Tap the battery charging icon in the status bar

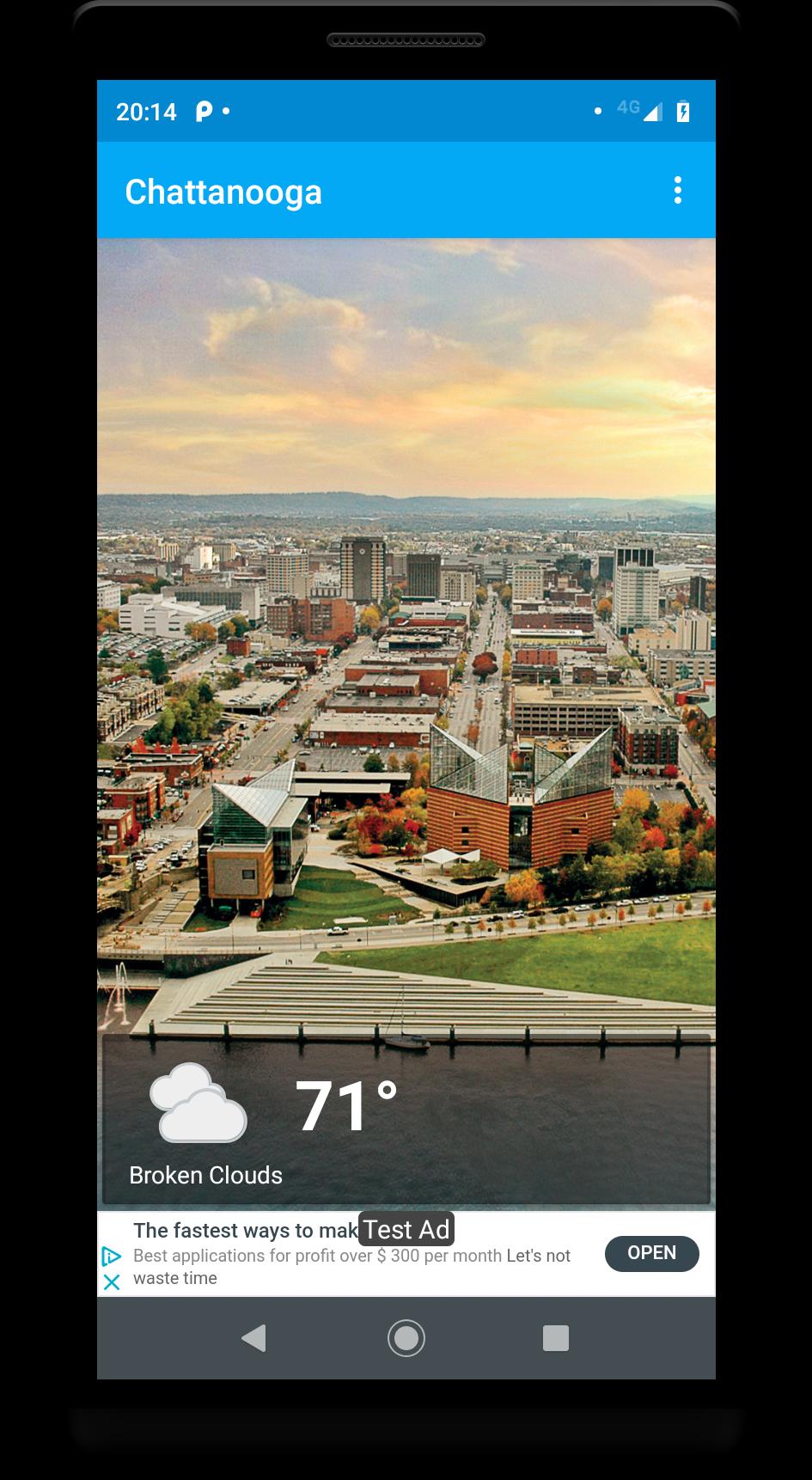[x=683, y=111]
